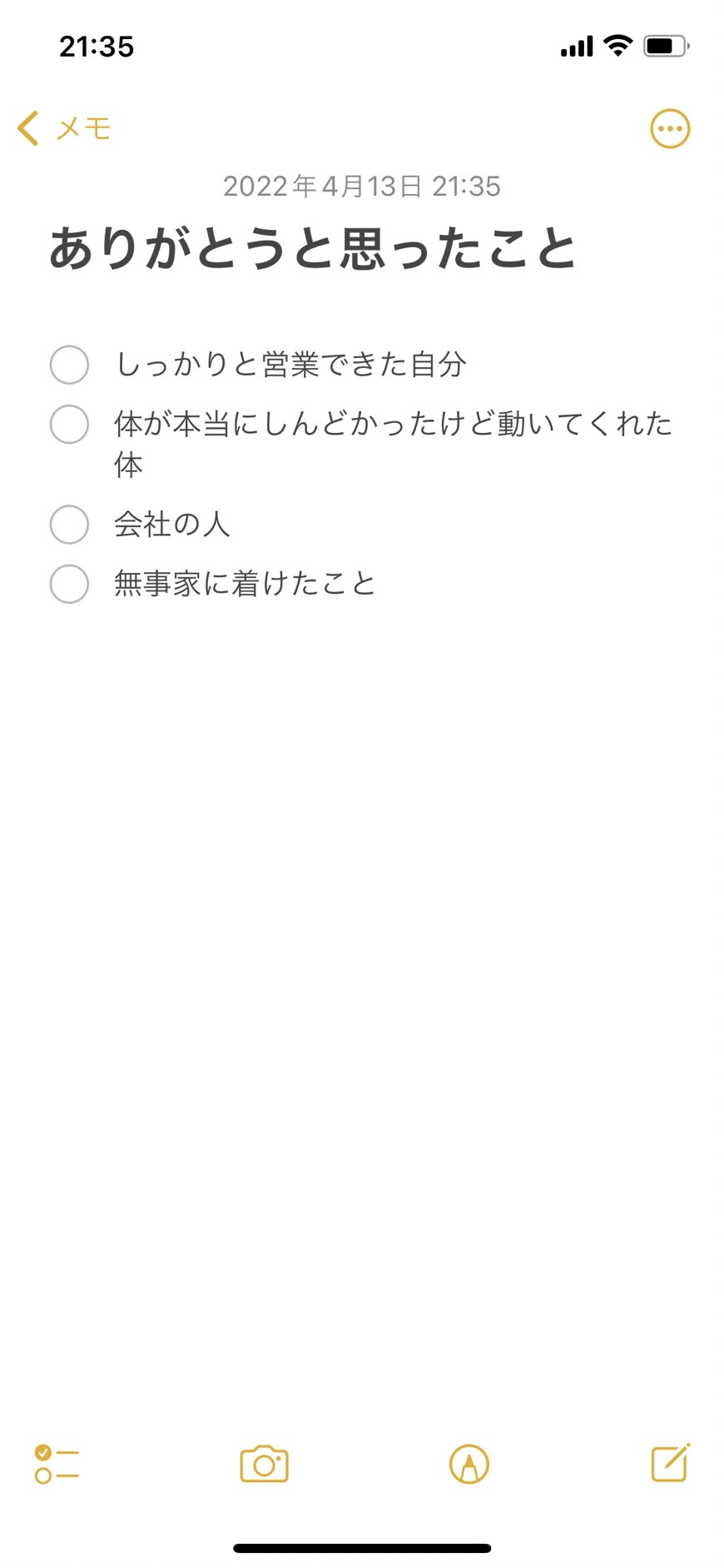Open the more options ellipsis menu
Image resolution: width=724 pixels, height=1568 pixels.
click(670, 129)
